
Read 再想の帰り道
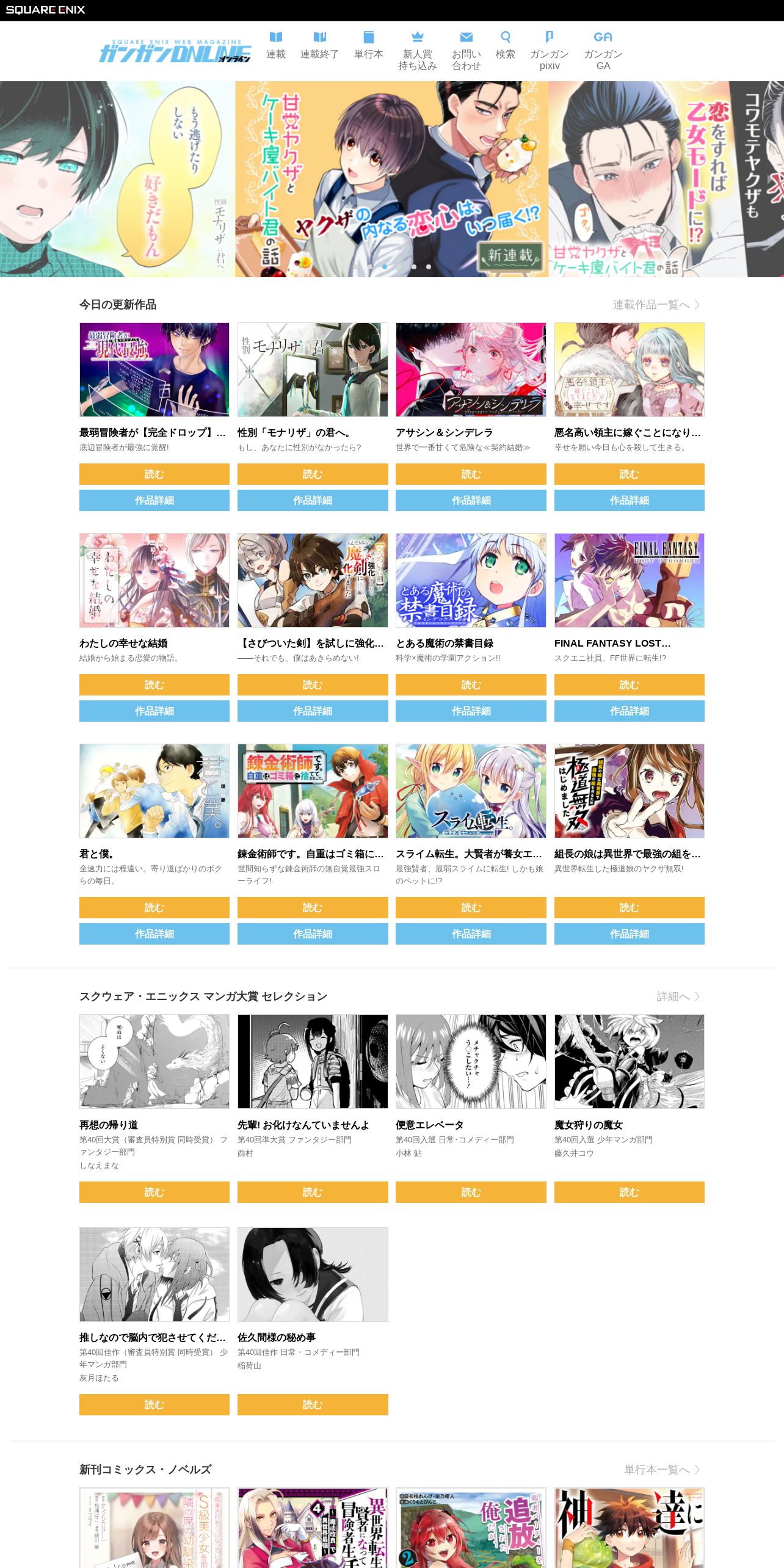154,1192
